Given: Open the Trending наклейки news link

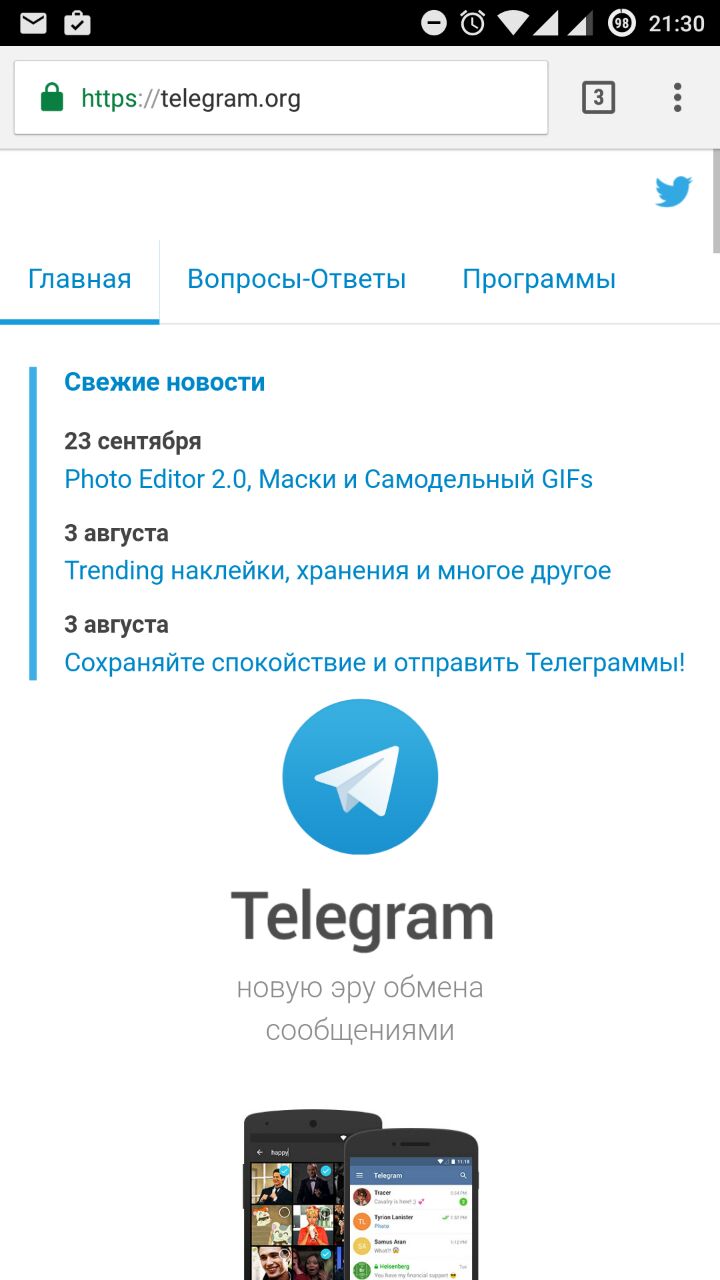Looking at the screenshot, I should point(337,571).
